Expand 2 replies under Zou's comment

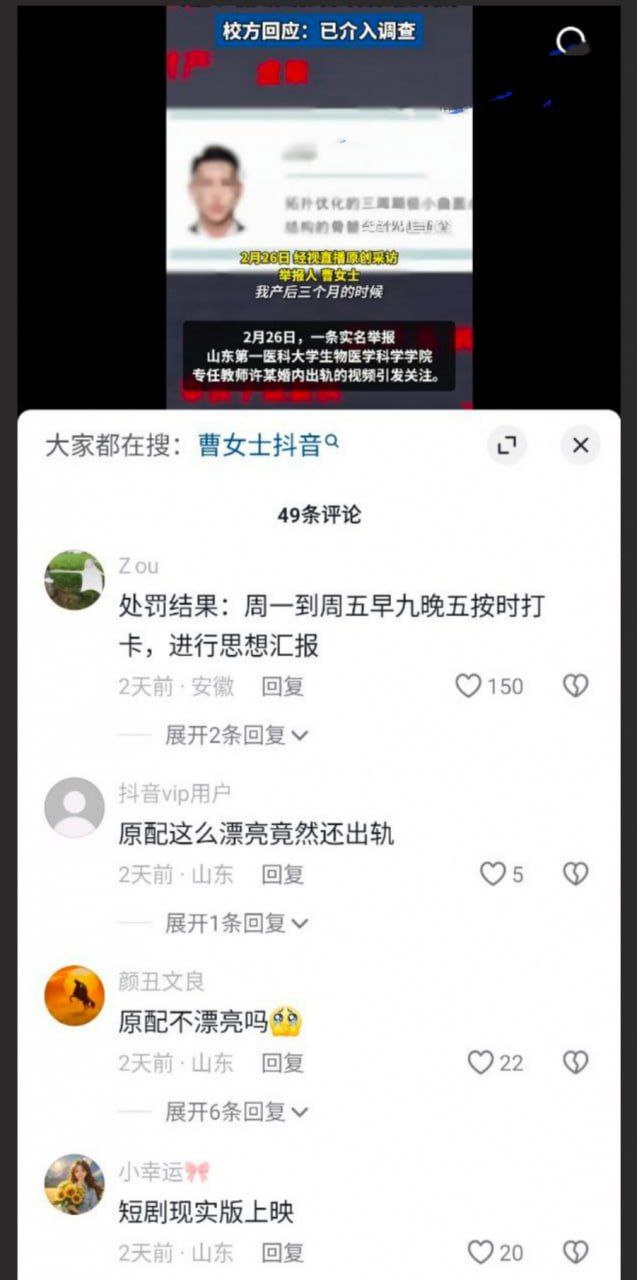coord(236,735)
